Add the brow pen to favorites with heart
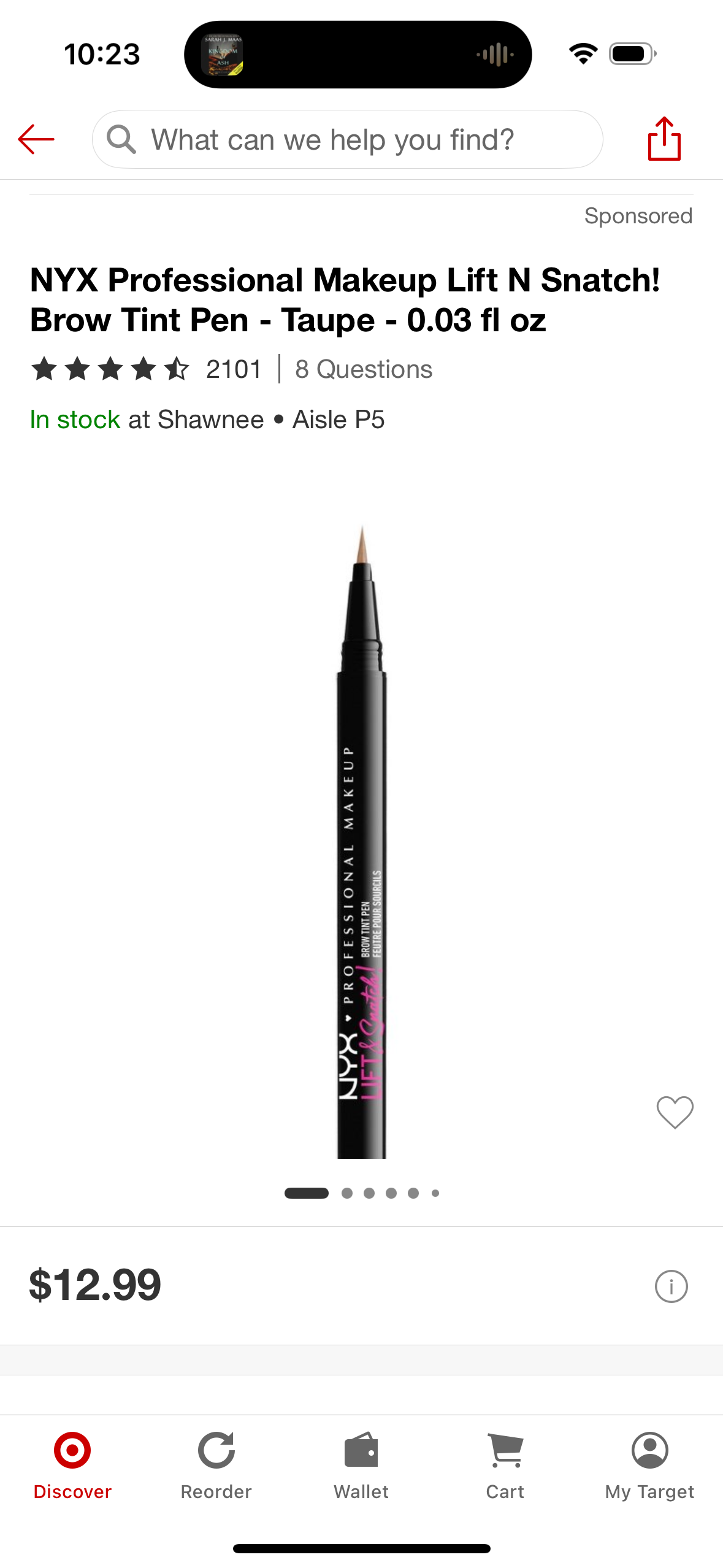The width and height of the screenshot is (723, 1568). pos(675,1112)
